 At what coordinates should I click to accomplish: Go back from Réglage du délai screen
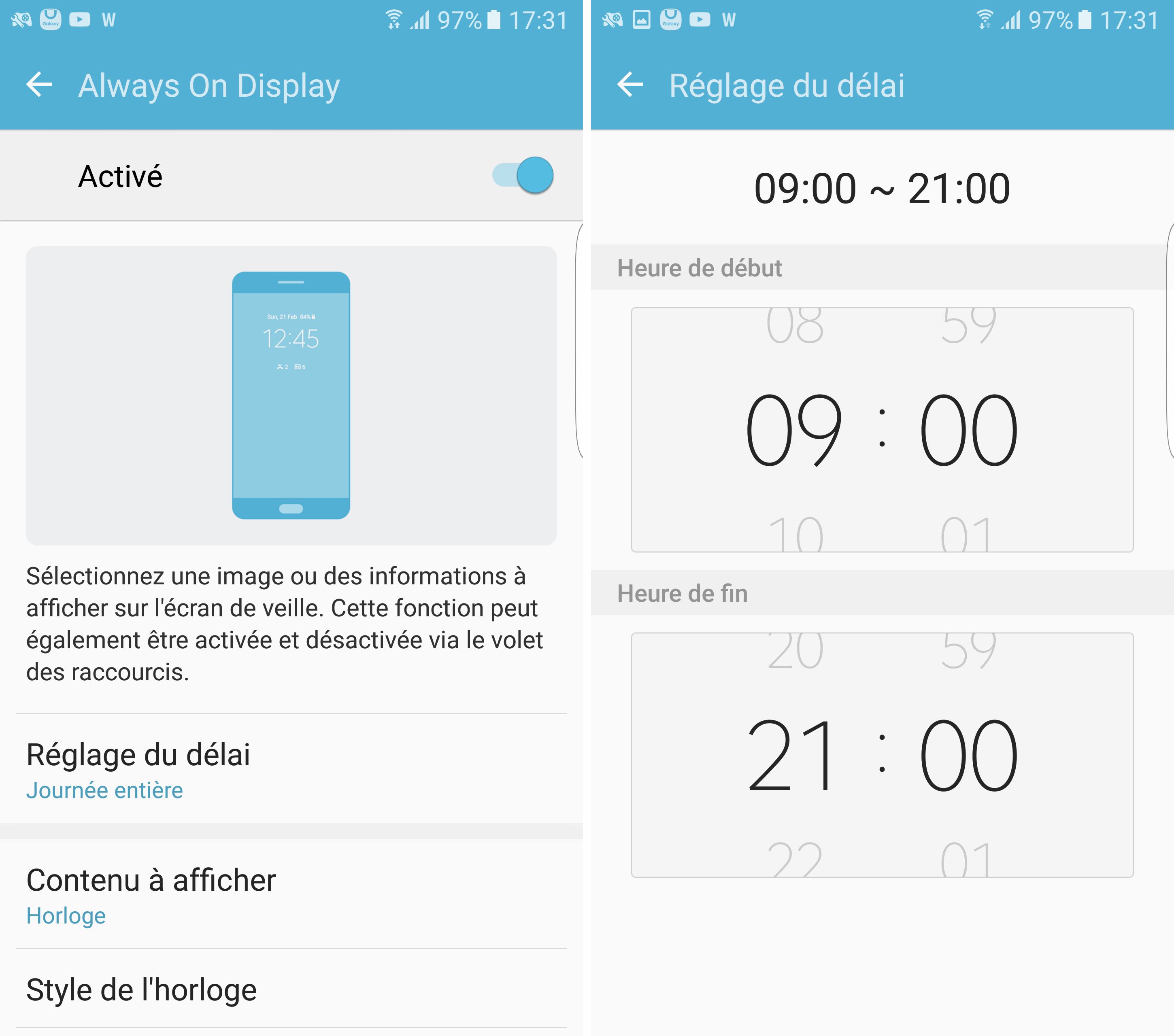pyautogui.click(x=630, y=85)
